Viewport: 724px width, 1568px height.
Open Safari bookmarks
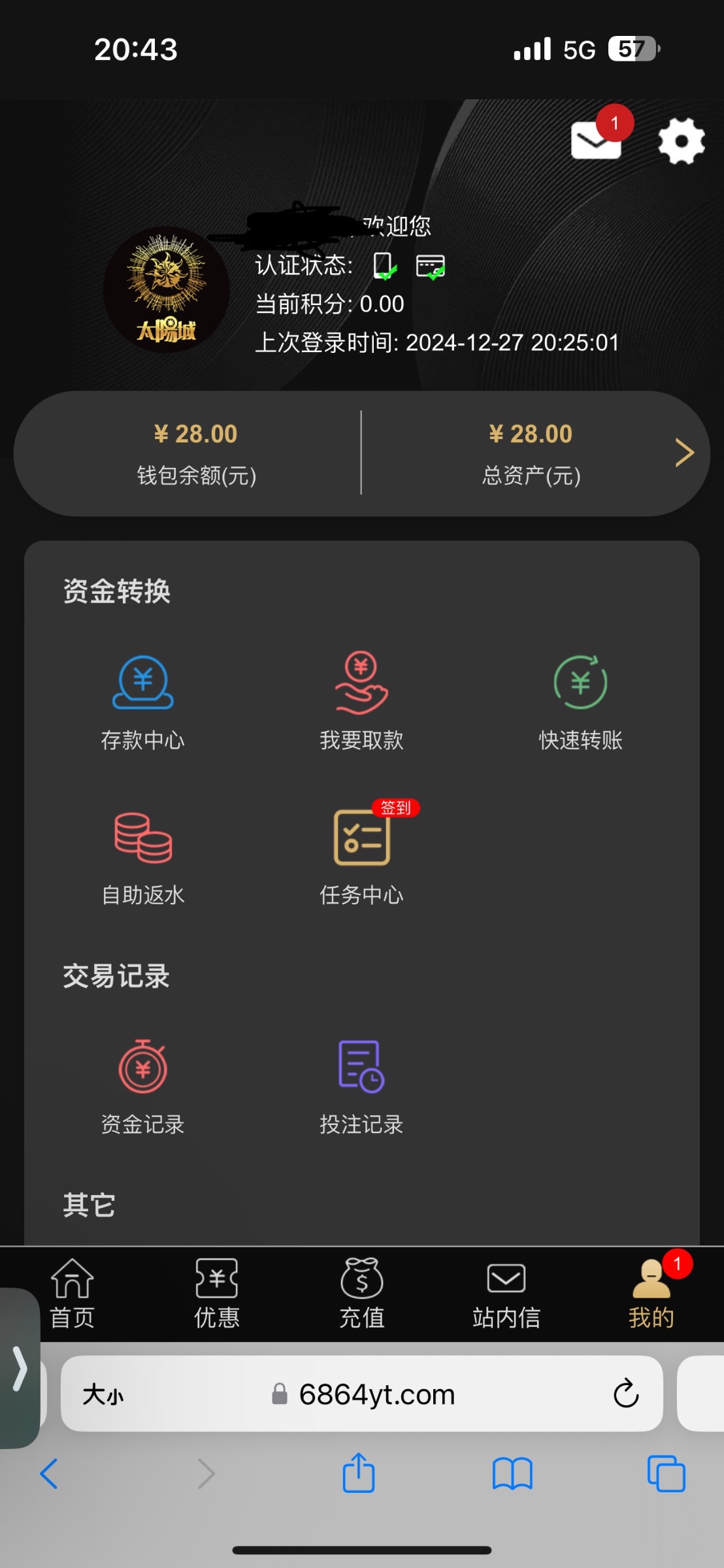[513, 1474]
